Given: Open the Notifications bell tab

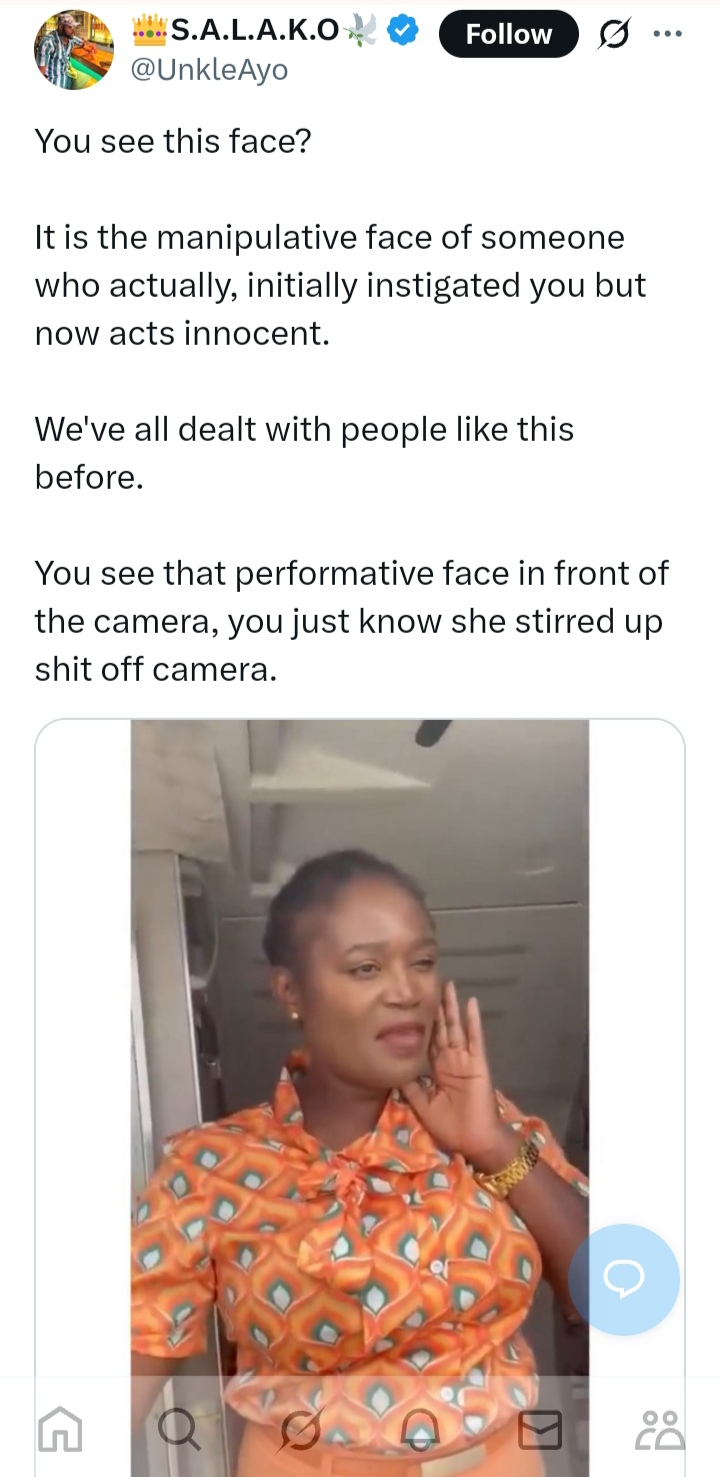Looking at the screenshot, I should tap(420, 1430).
